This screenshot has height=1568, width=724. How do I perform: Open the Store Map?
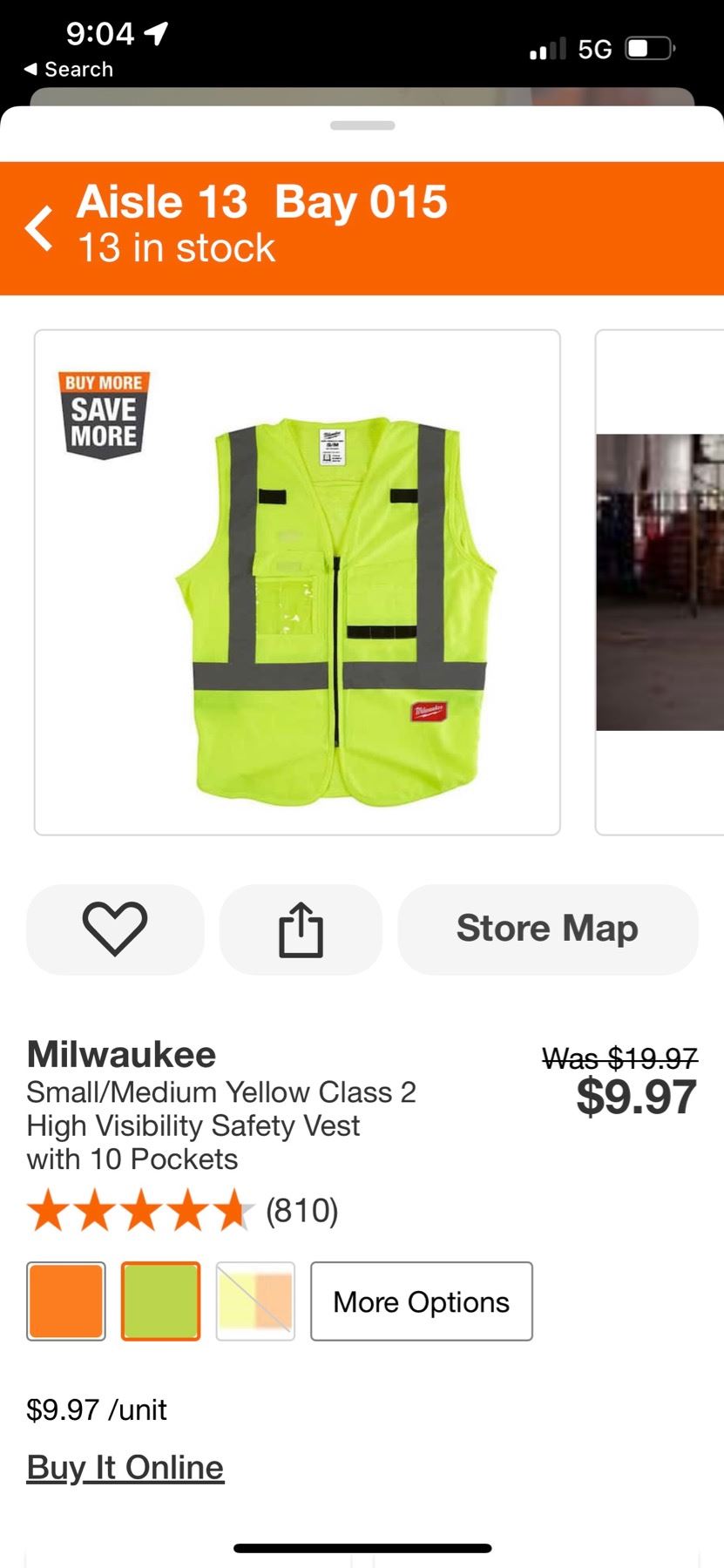coord(547,929)
